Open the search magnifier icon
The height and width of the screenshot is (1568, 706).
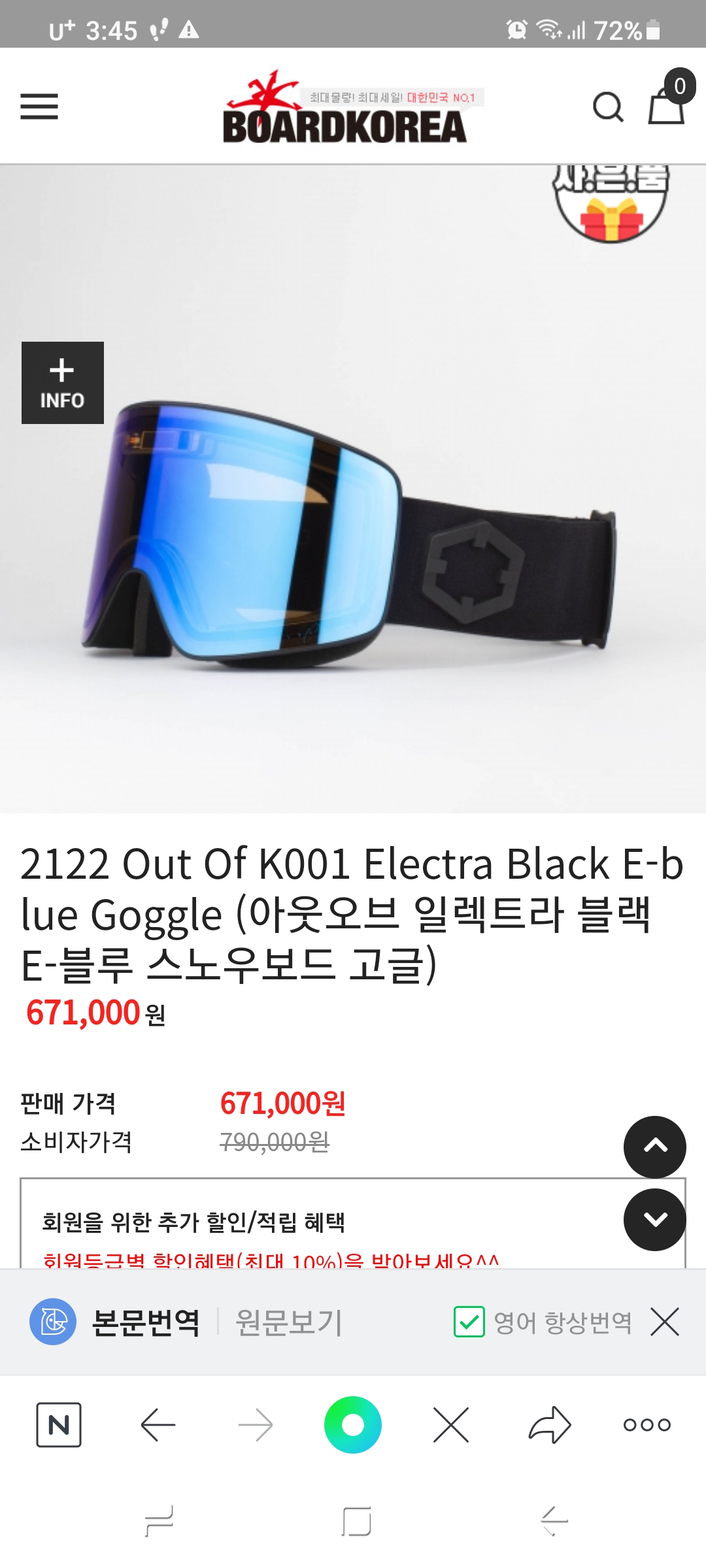pyautogui.click(x=608, y=107)
